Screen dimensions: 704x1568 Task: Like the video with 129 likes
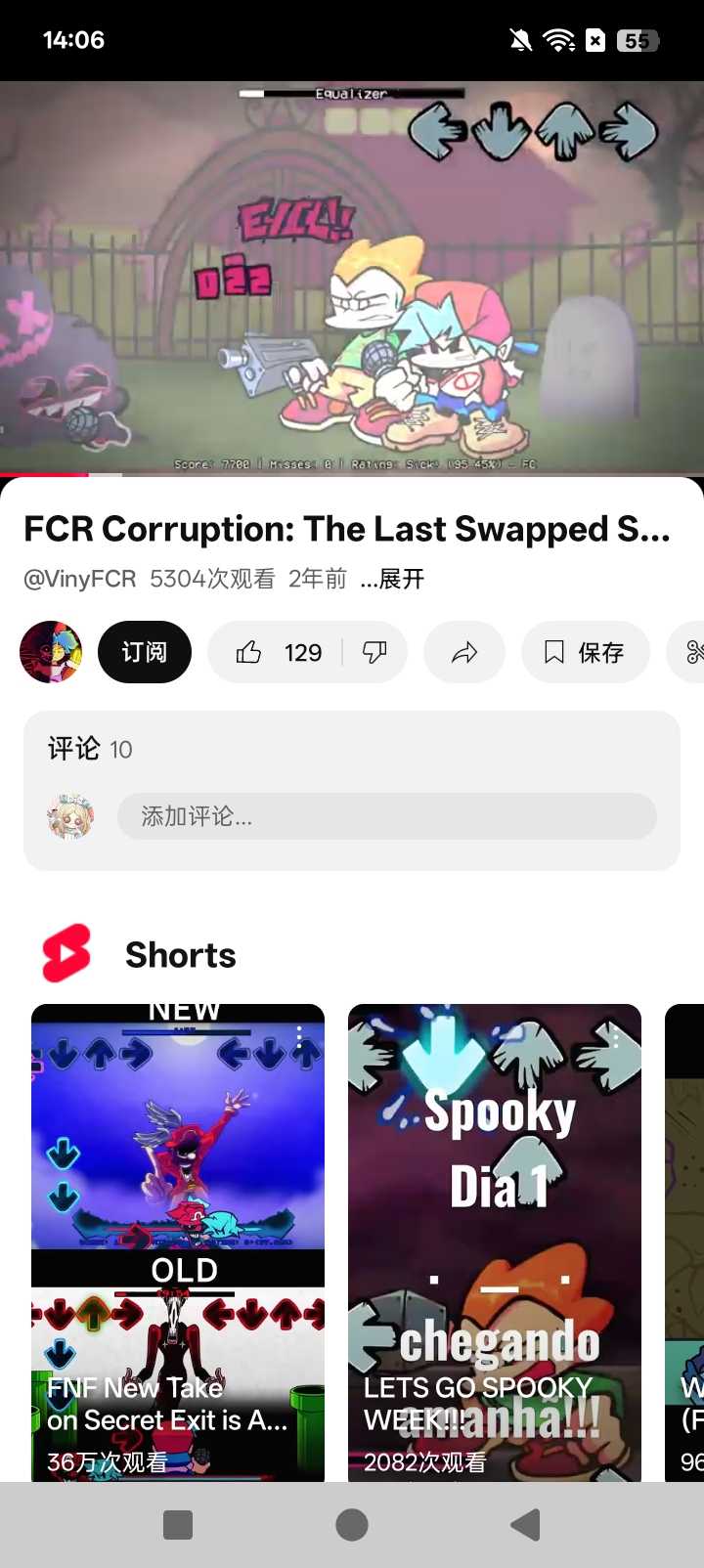[x=278, y=652]
